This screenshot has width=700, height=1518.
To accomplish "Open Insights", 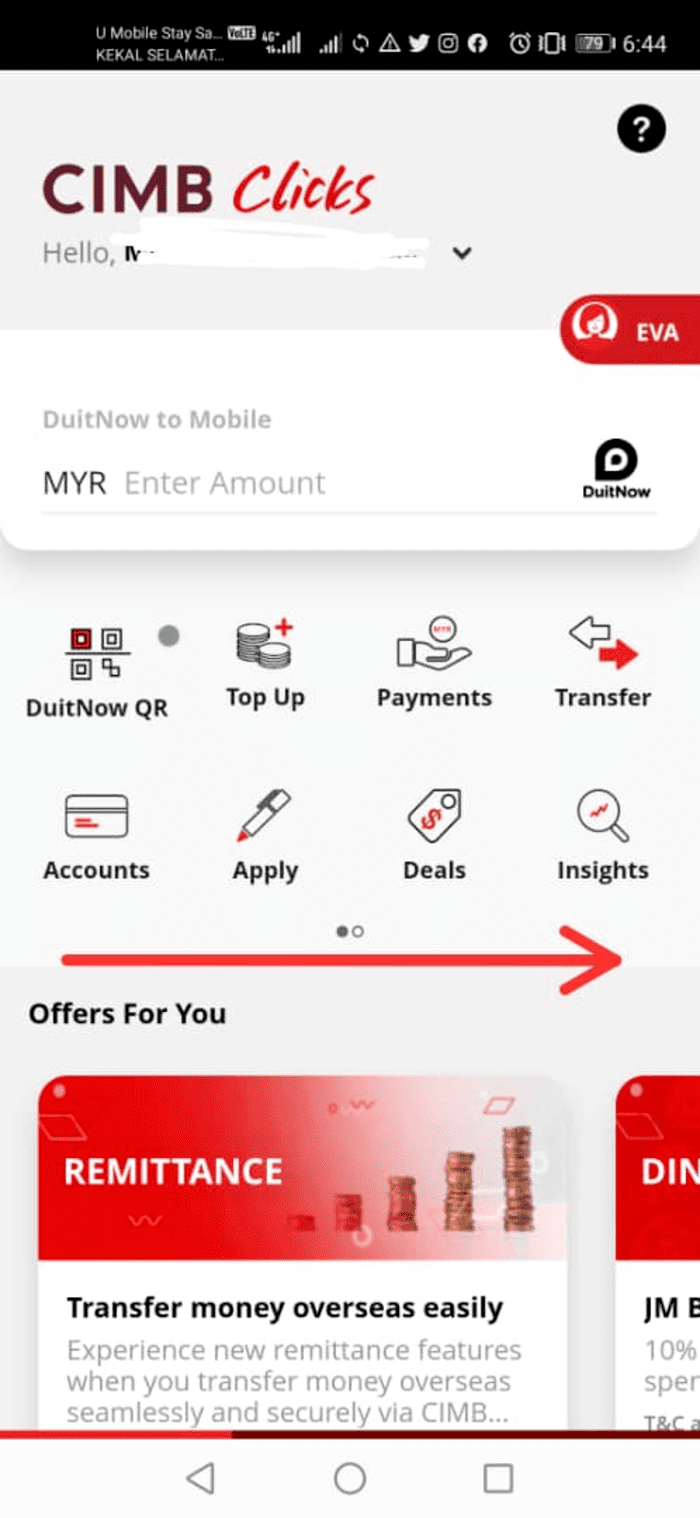I will pos(603,837).
